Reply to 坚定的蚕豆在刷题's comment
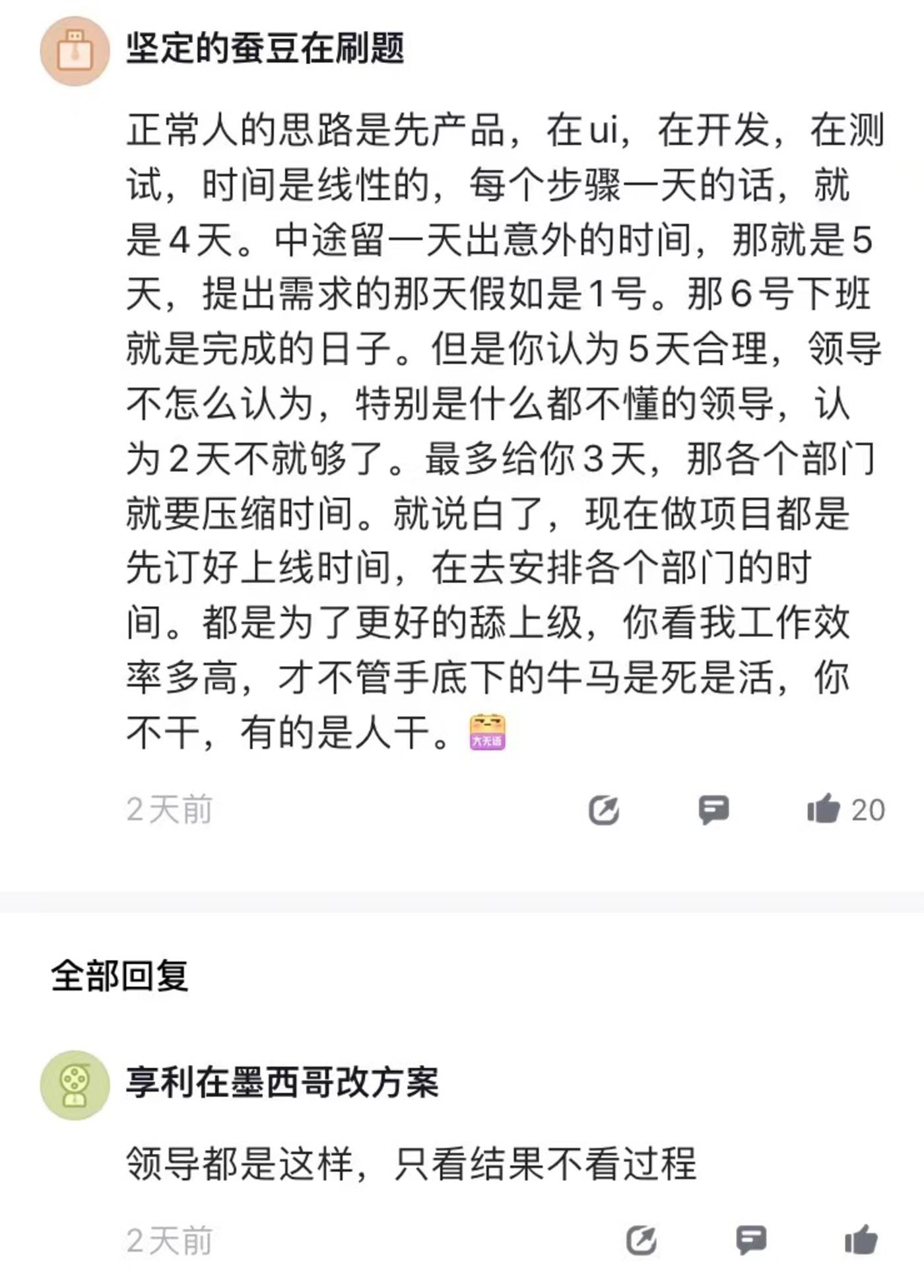This screenshot has height=1288, width=924. coord(713,810)
